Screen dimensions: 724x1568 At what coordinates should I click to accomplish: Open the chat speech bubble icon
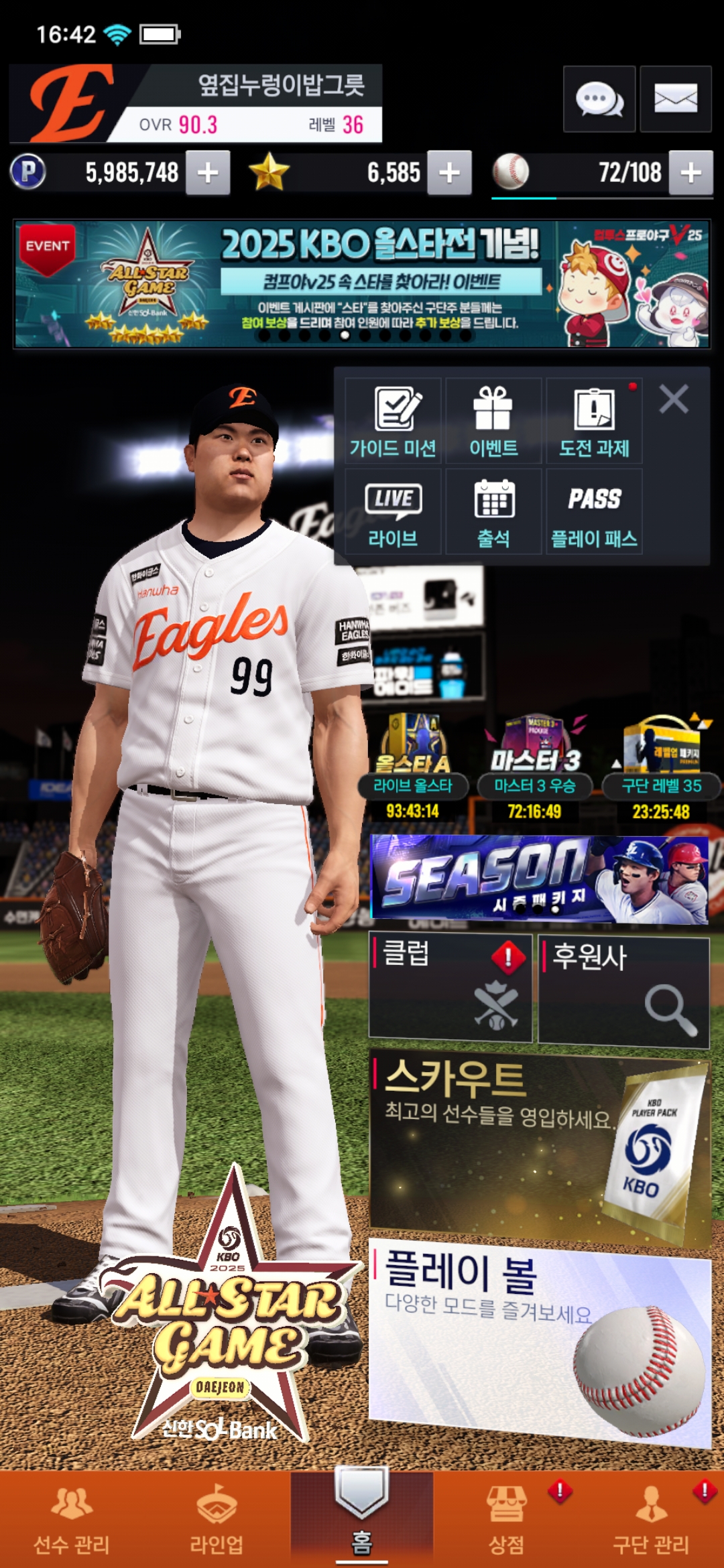[599, 99]
